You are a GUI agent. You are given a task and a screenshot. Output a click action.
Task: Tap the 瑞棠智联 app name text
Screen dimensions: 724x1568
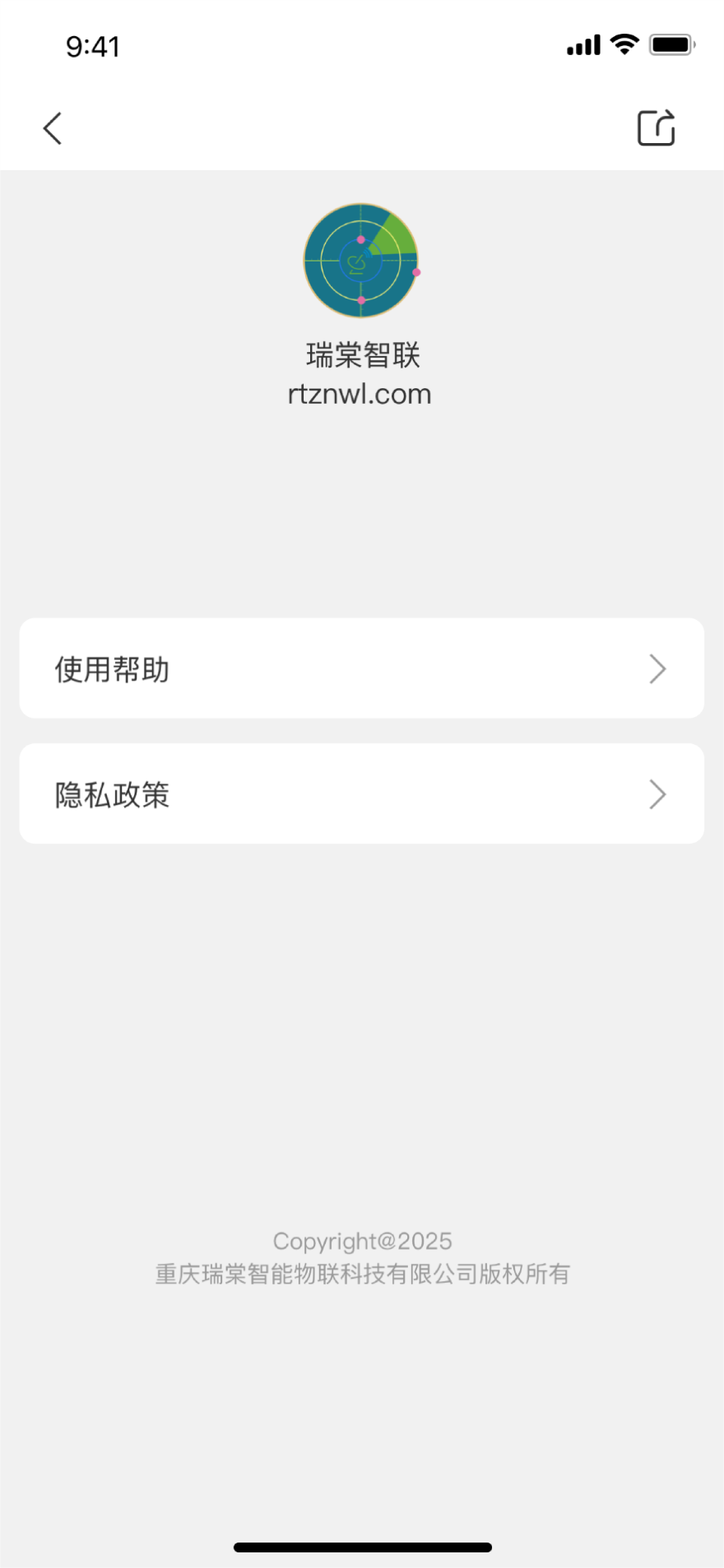[x=360, y=354]
